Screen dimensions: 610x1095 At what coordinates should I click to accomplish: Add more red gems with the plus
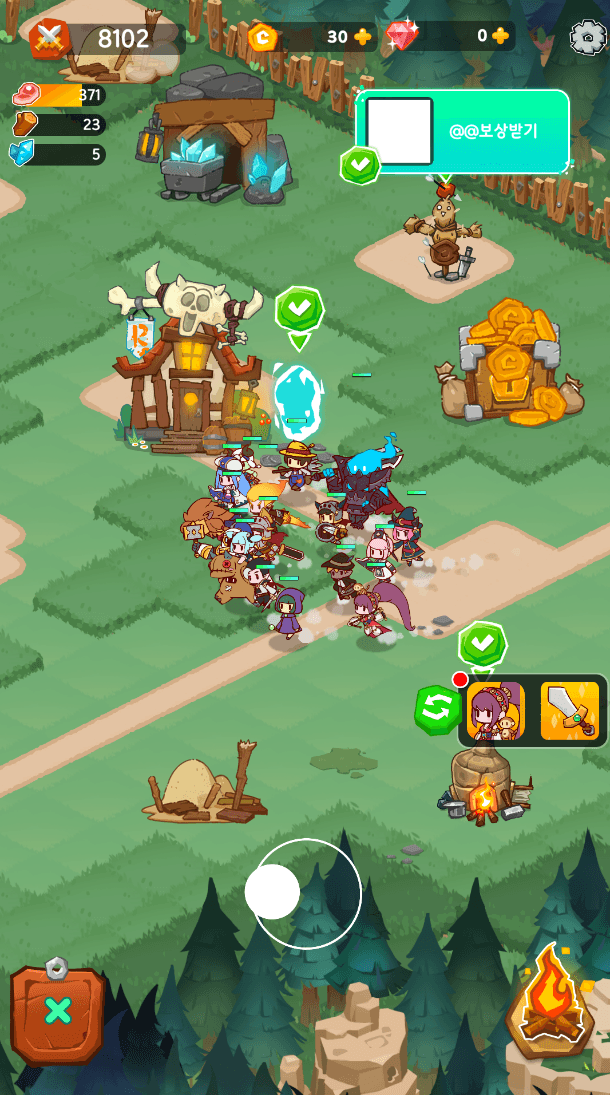500,36
